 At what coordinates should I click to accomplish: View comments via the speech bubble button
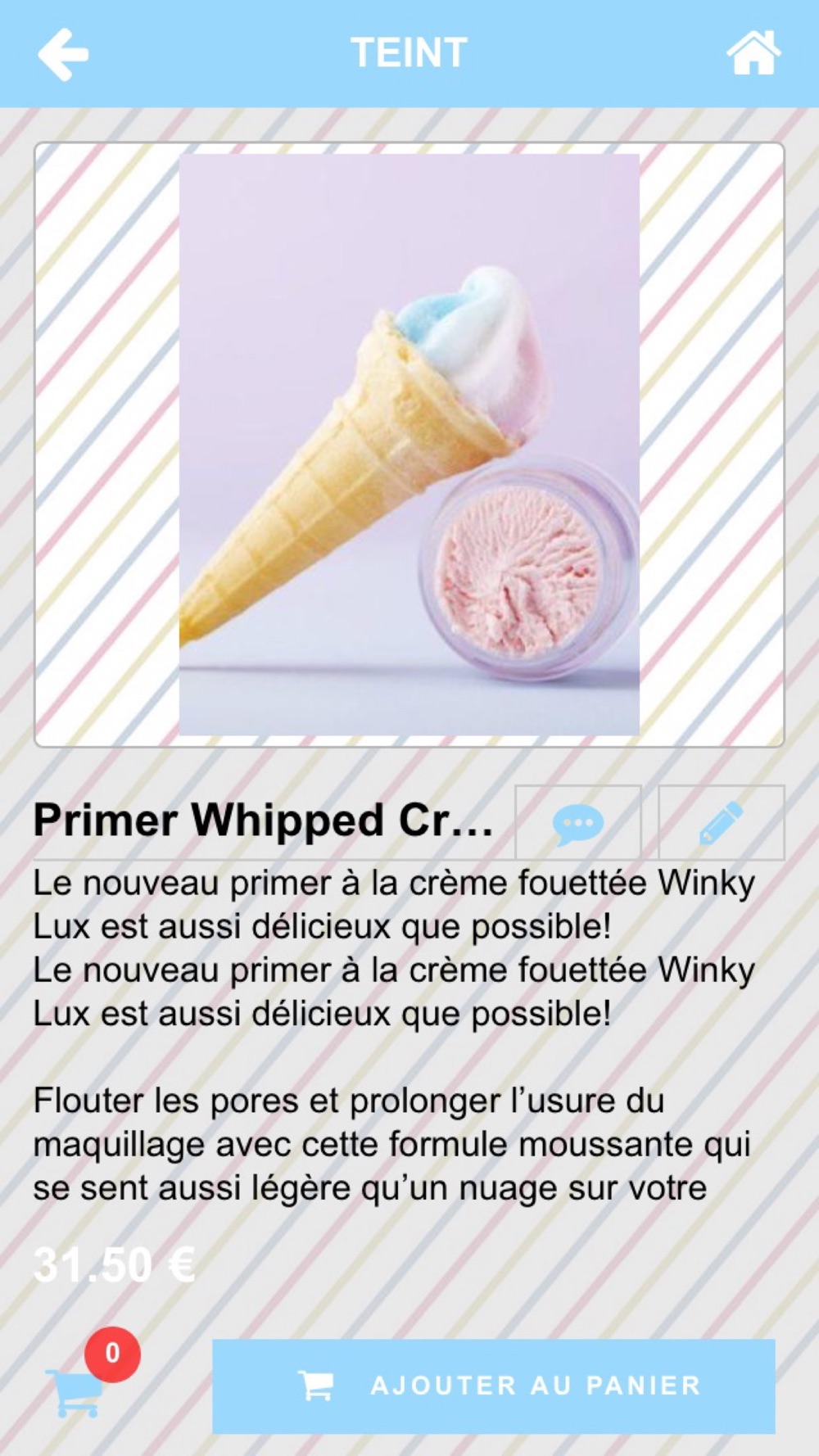coord(578,822)
